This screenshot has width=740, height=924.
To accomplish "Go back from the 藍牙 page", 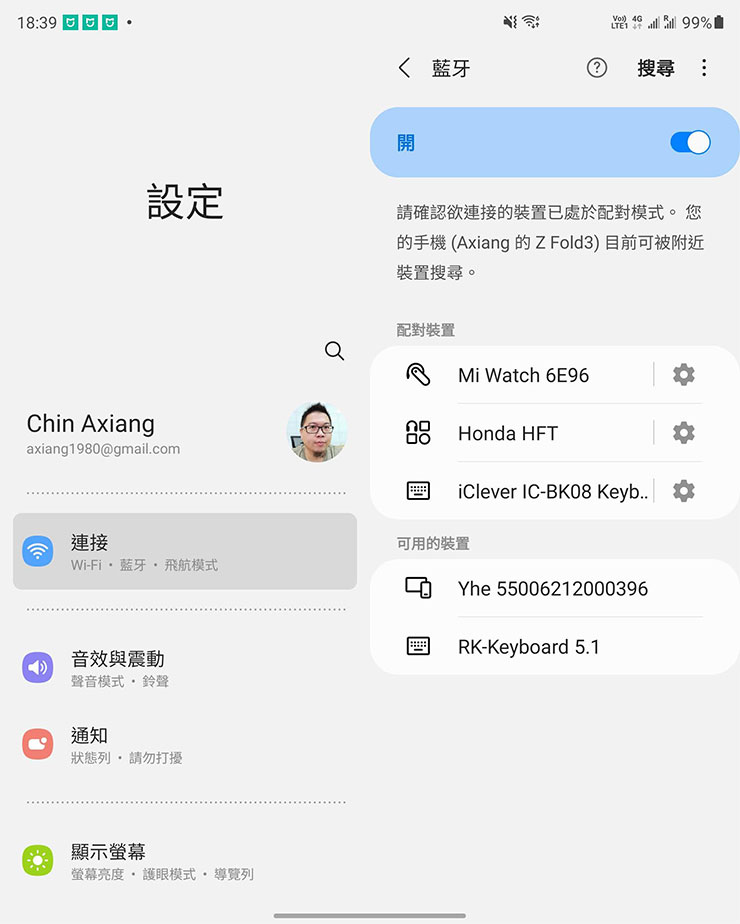I will tap(404, 68).
